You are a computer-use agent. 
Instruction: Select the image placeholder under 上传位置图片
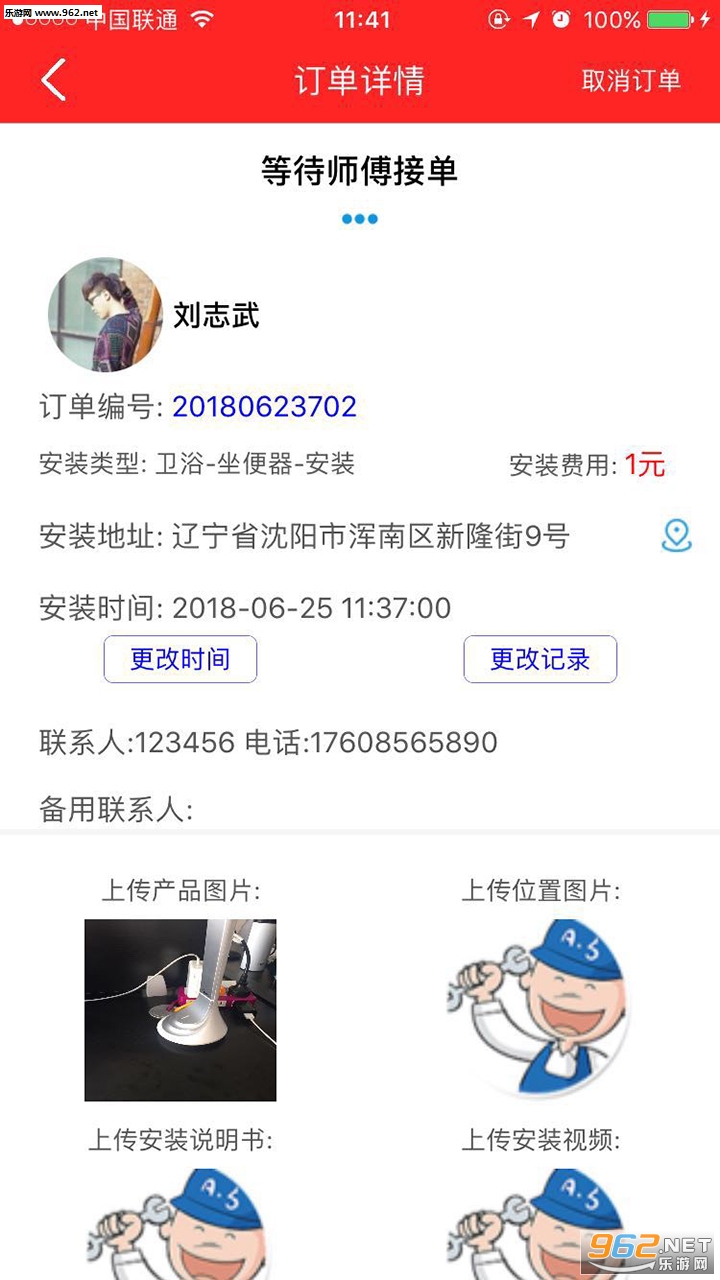tap(540, 1008)
